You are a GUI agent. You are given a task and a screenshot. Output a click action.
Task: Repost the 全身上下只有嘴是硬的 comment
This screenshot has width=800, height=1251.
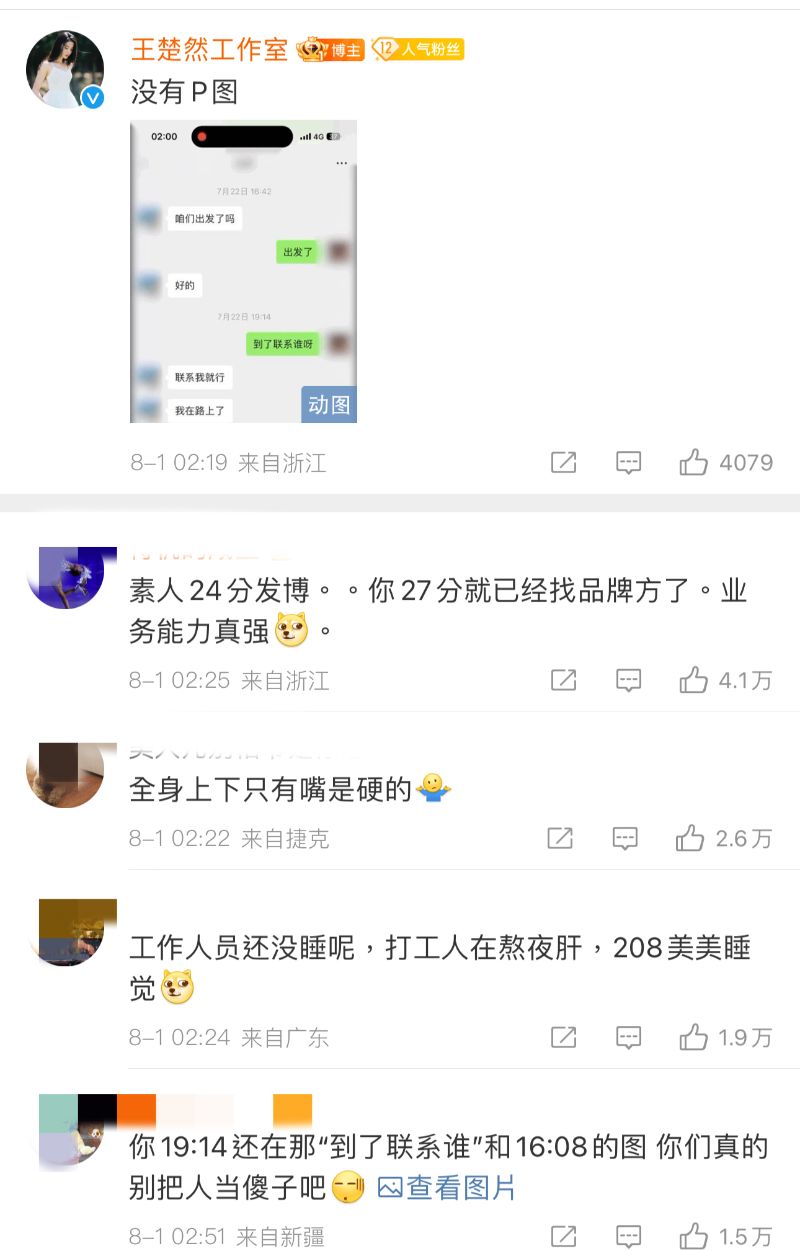click(561, 838)
